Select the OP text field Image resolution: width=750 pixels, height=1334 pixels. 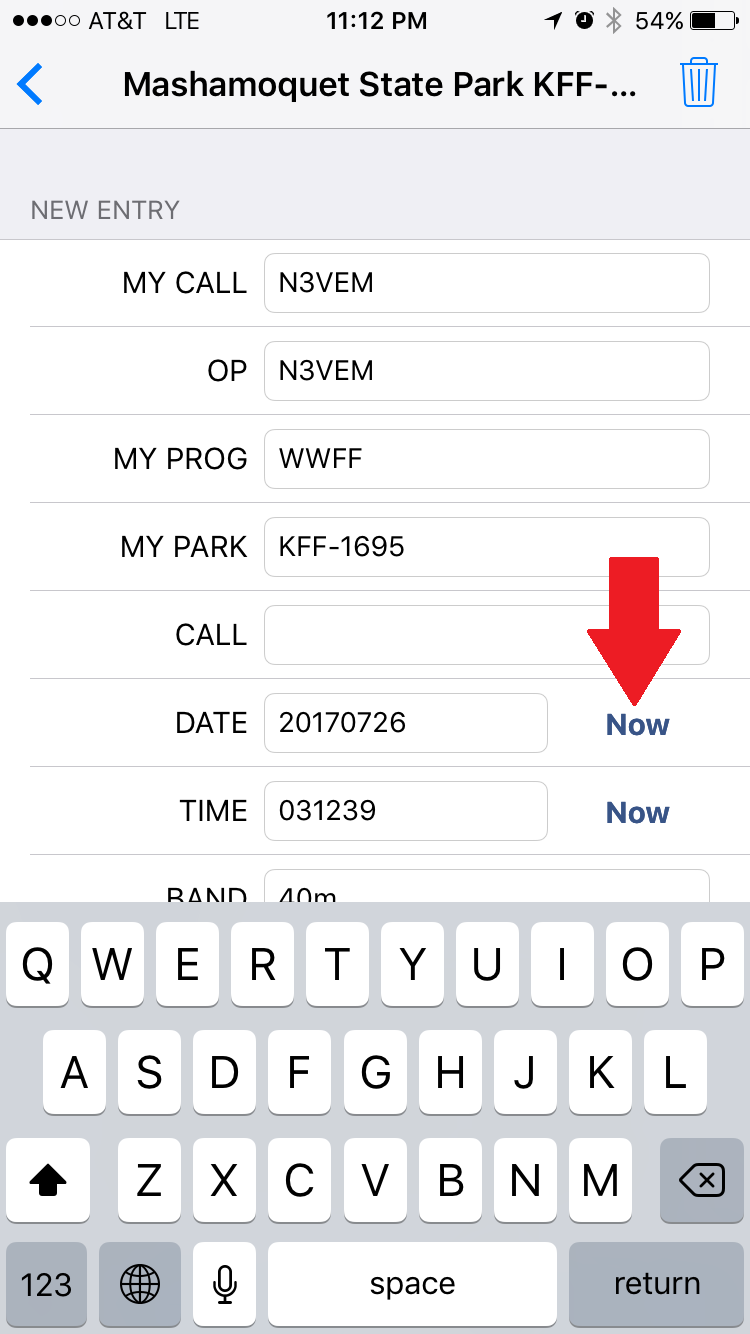click(x=487, y=371)
